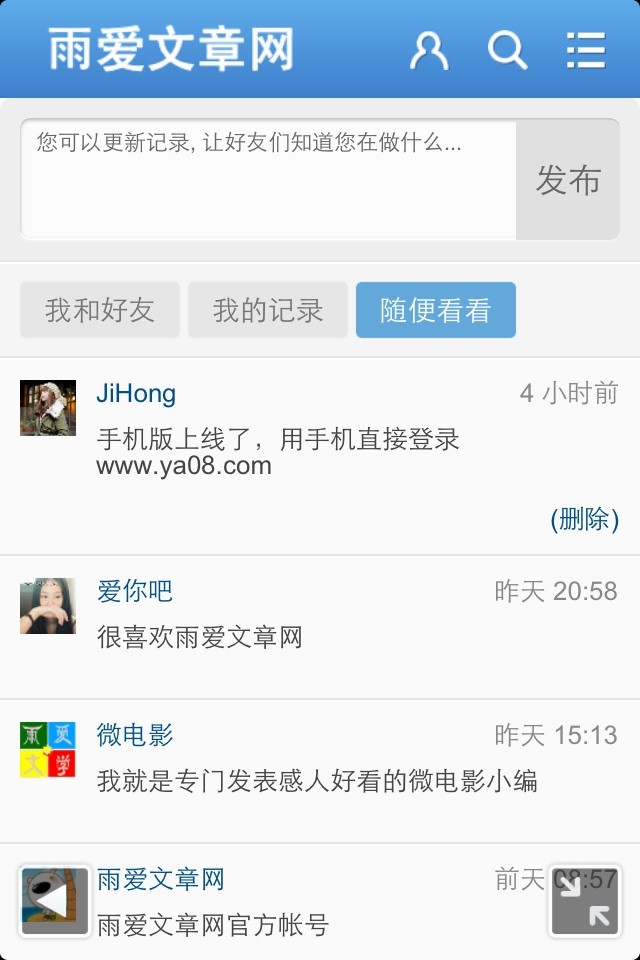Tap the shrink screen overlay button
Screen dimensions: 640x960
coord(585,900)
